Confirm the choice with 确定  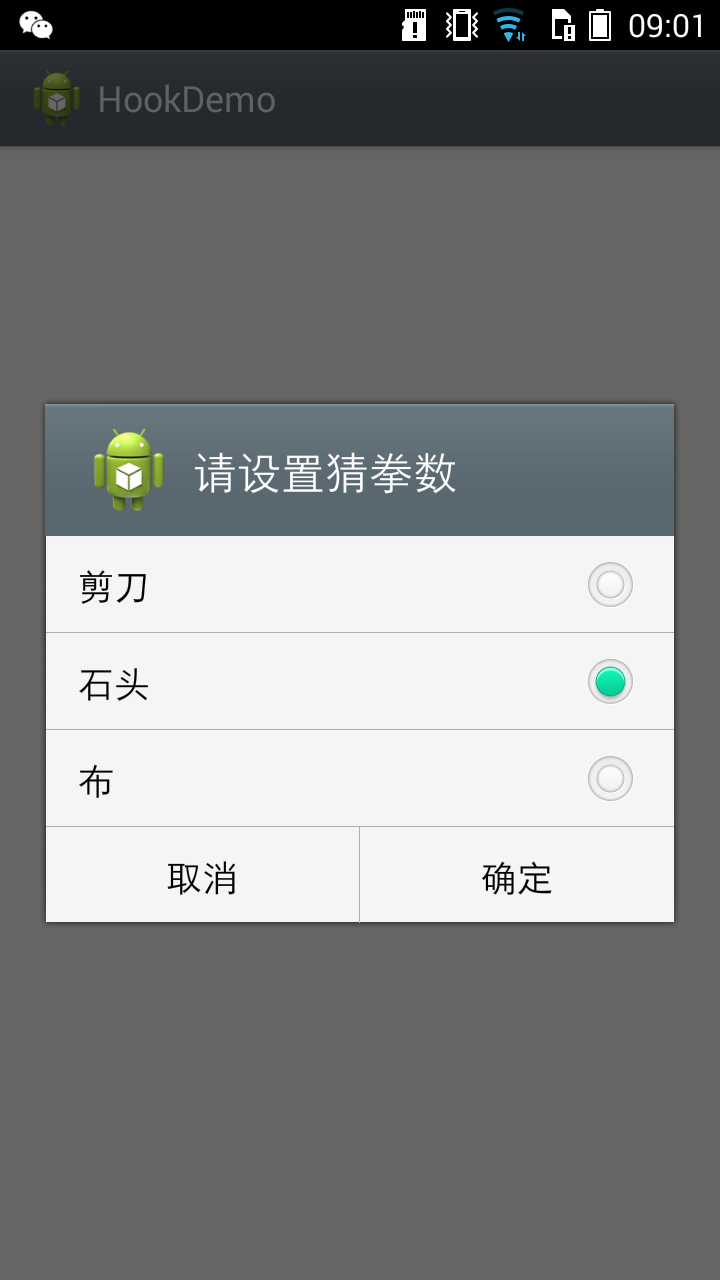[517, 877]
